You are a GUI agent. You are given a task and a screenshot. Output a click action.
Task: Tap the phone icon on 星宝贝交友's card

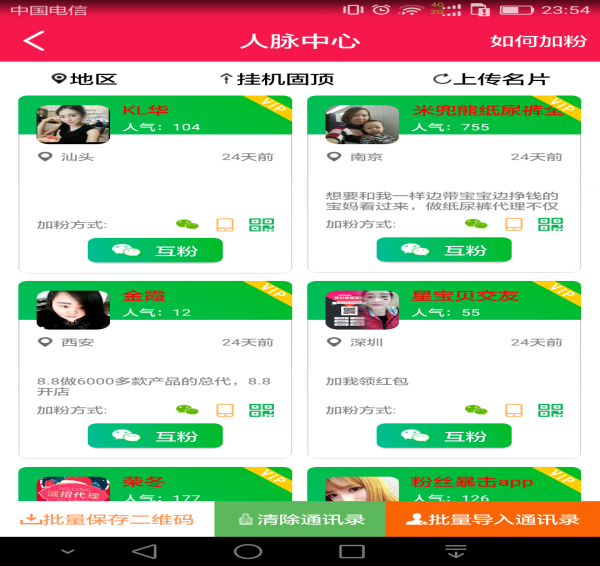[x=514, y=410]
